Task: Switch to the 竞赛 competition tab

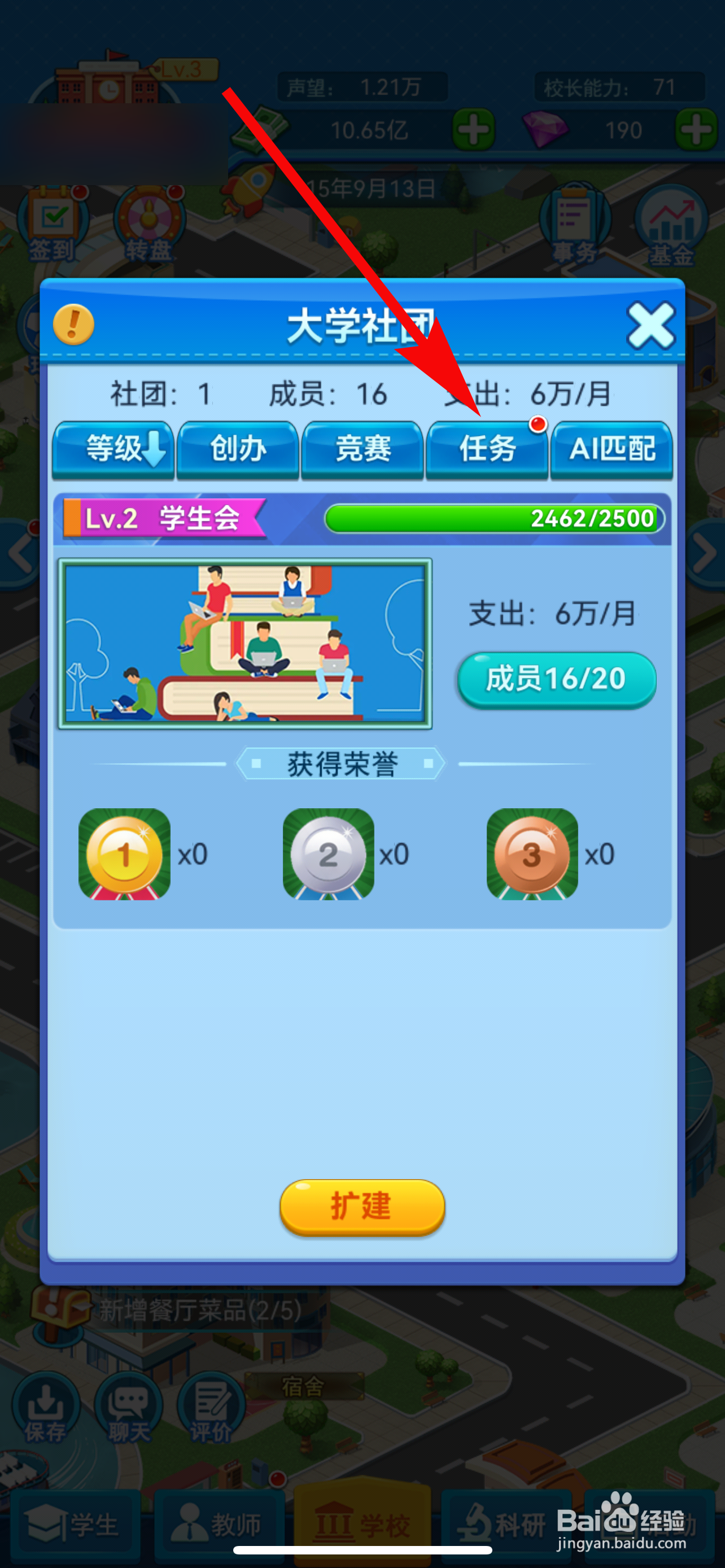Action: pos(362,449)
